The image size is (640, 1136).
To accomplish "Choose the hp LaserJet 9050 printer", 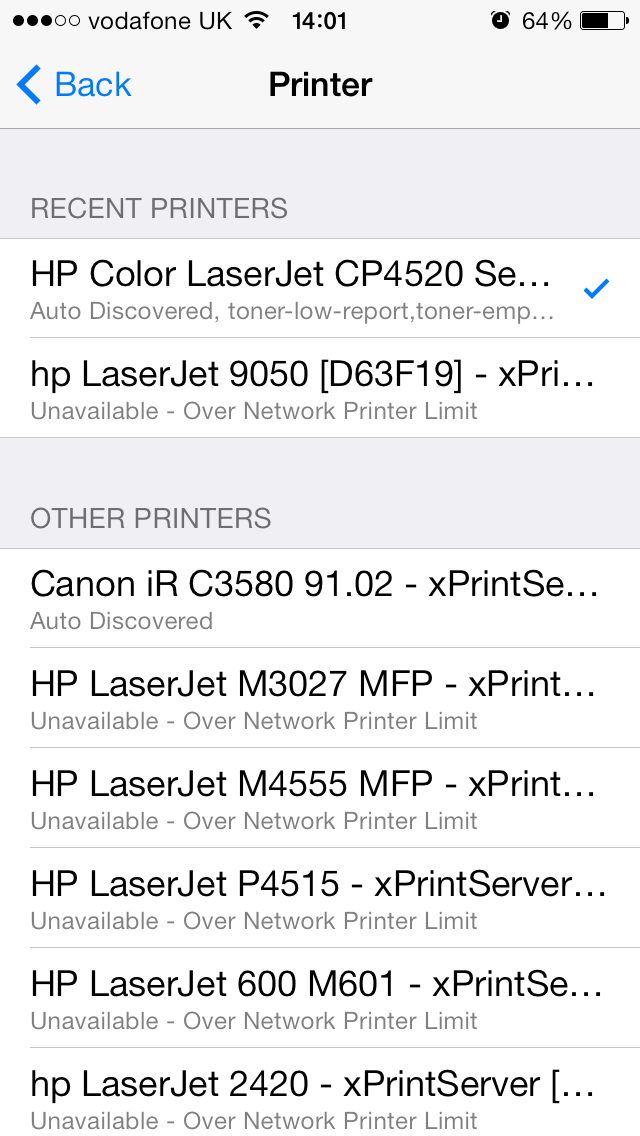I will (320, 388).
